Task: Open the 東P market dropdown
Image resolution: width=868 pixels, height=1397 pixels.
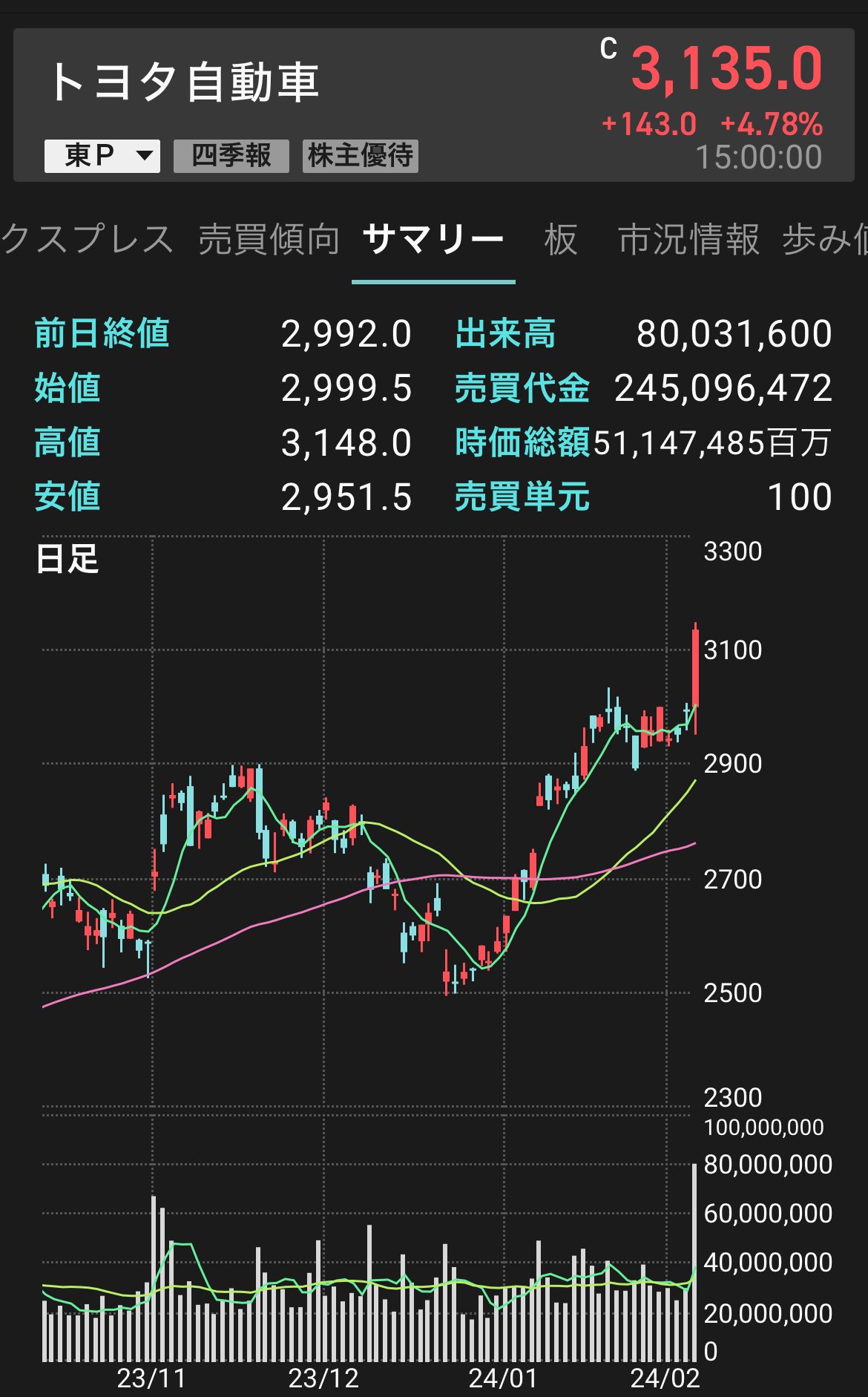Action: [x=102, y=156]
